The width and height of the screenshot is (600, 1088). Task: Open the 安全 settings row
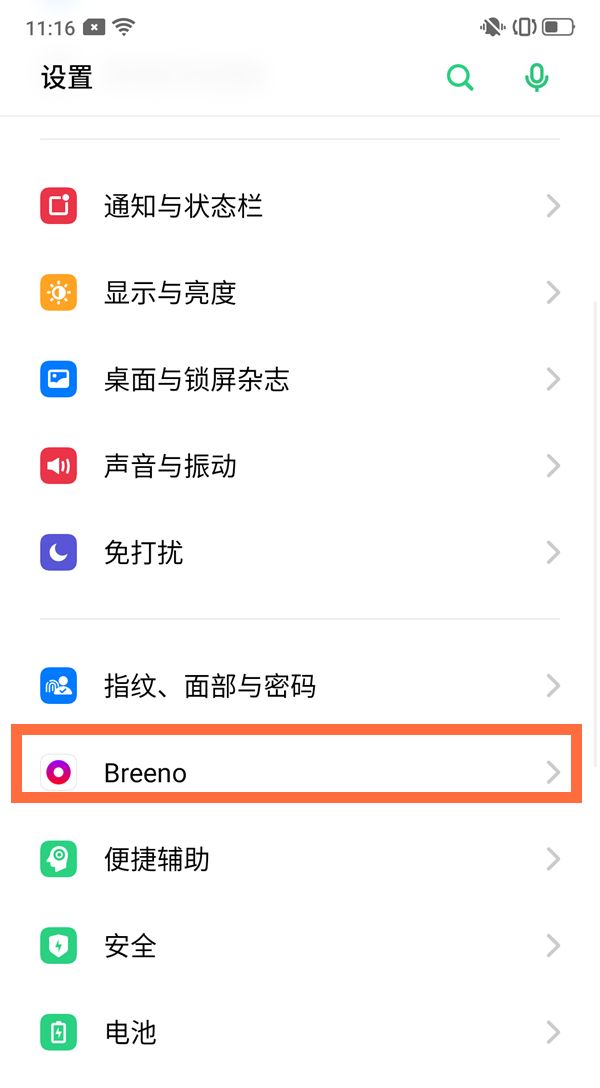click(300, 945)
